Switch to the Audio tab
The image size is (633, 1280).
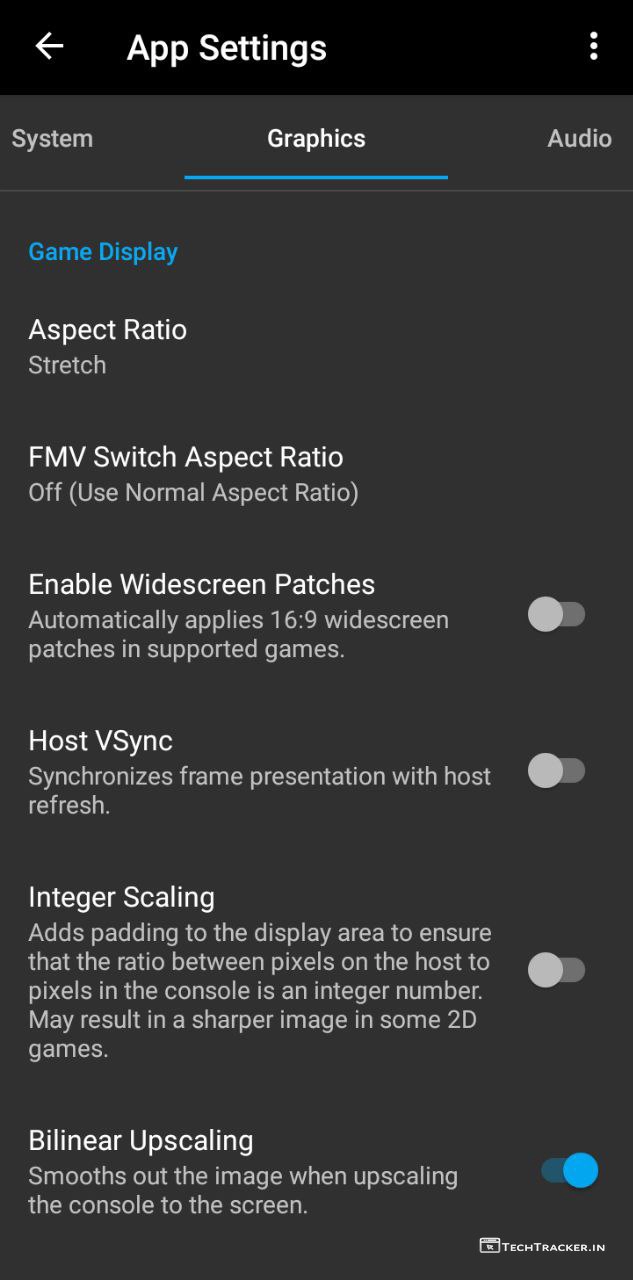pos(579,138)
